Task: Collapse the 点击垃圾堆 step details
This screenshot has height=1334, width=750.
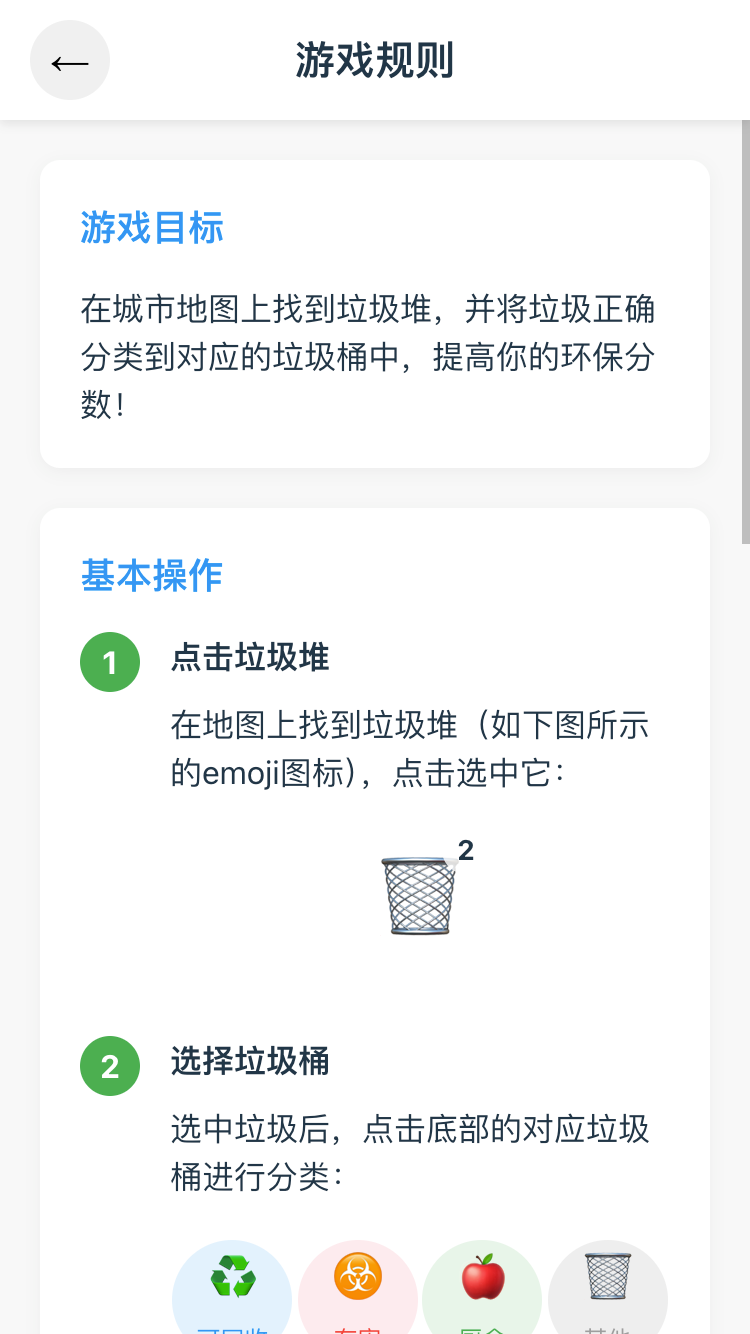Action: (x=250, y=659)
